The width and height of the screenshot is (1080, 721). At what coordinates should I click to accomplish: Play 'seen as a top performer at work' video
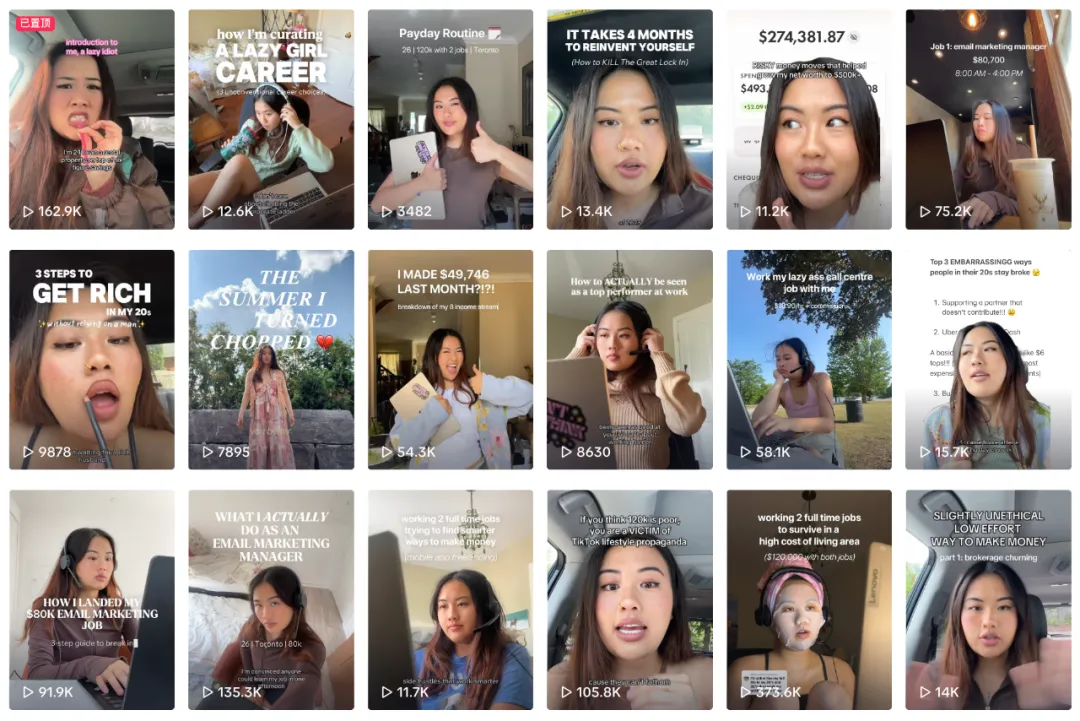(629, 360)
